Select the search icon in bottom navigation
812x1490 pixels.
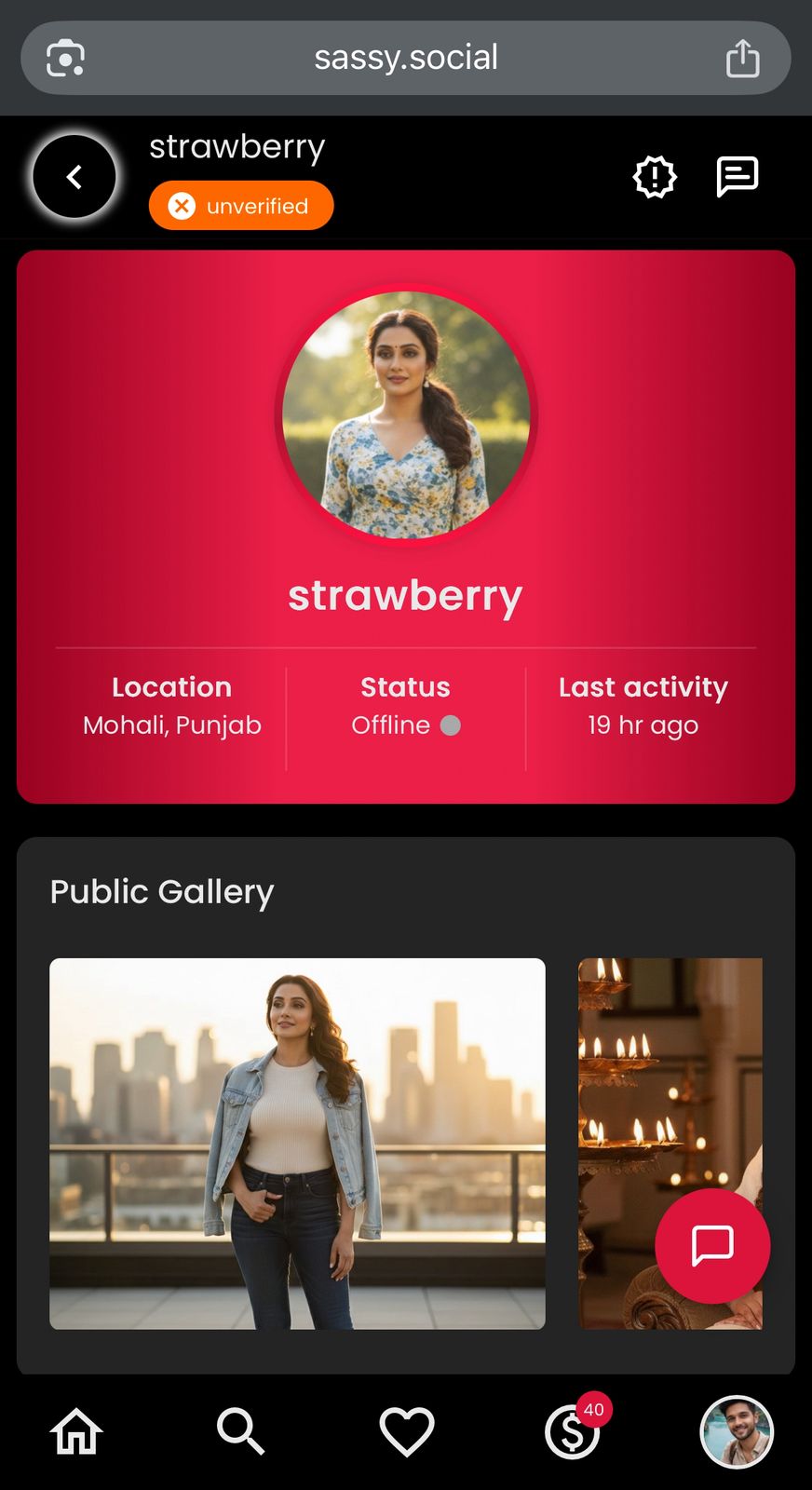240,1432
